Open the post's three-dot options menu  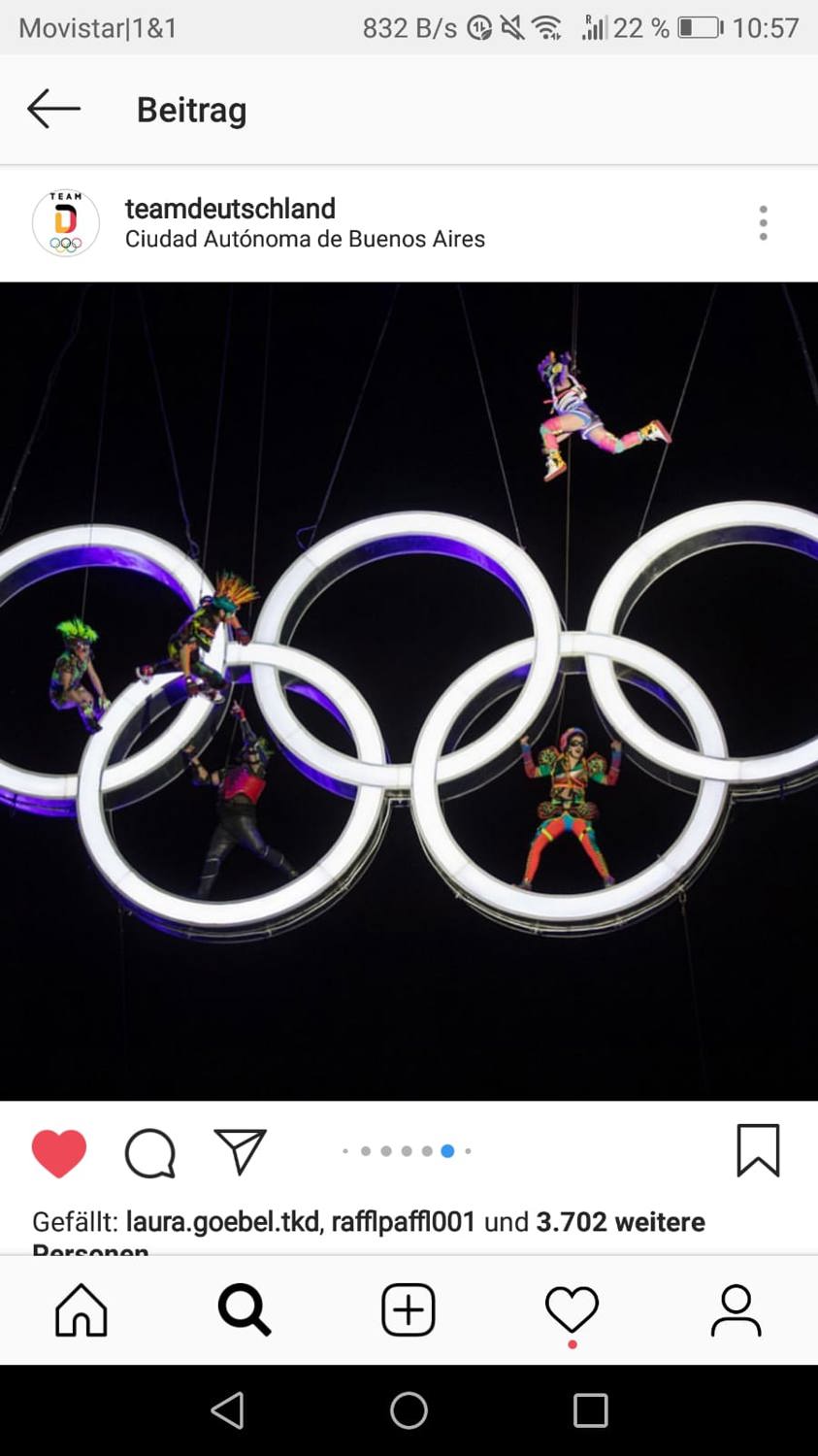pyautogui.click(x=764, y=223)
